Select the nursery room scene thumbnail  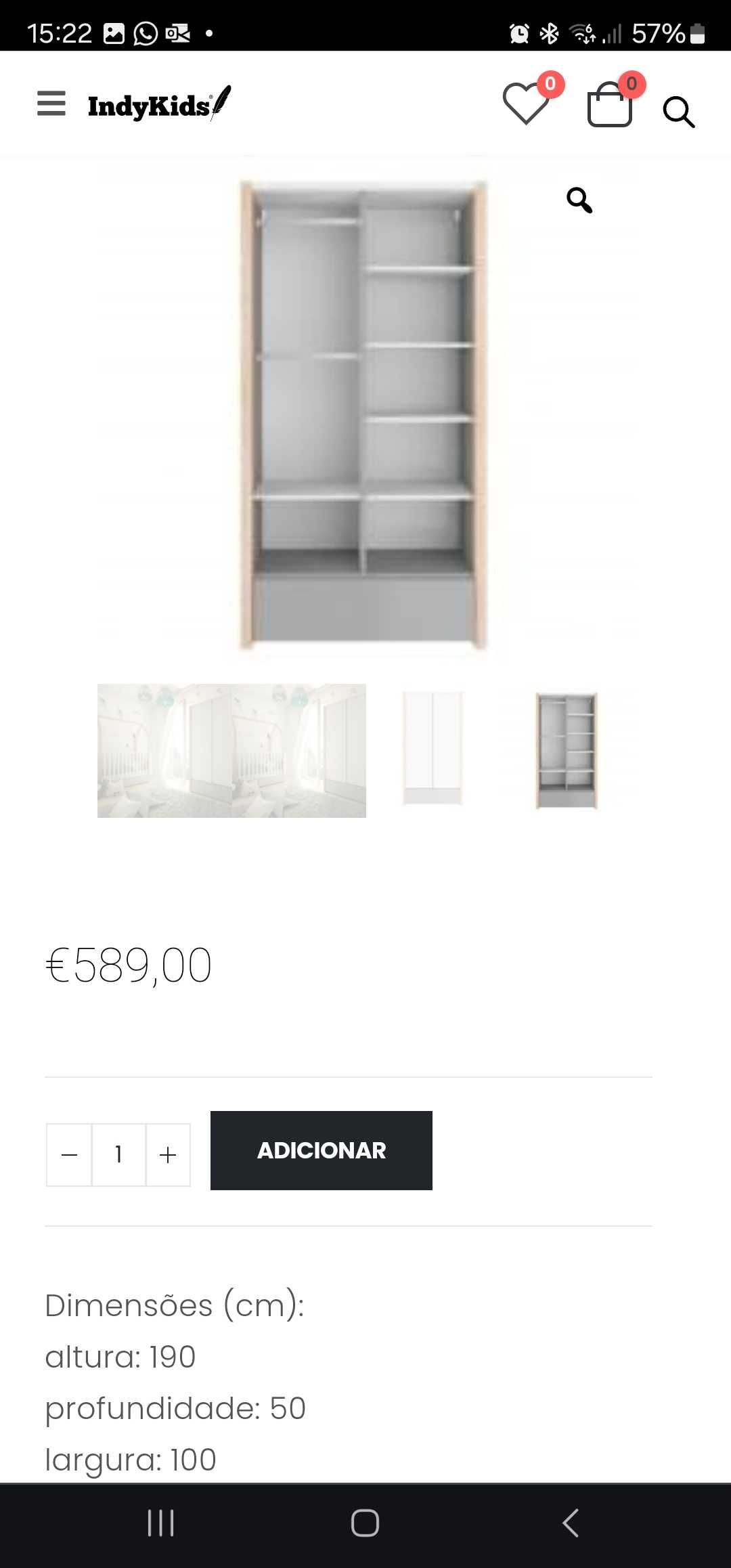tap(231, 750)
